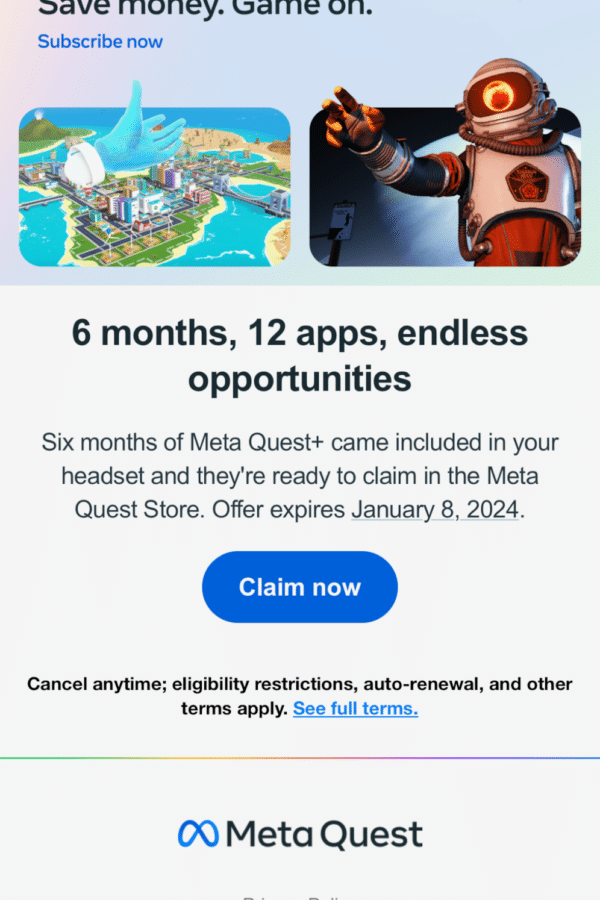This screenshot has height=900, width=600.
Task: Tap the Subscribe now link
Action: [x=100, y=41]
